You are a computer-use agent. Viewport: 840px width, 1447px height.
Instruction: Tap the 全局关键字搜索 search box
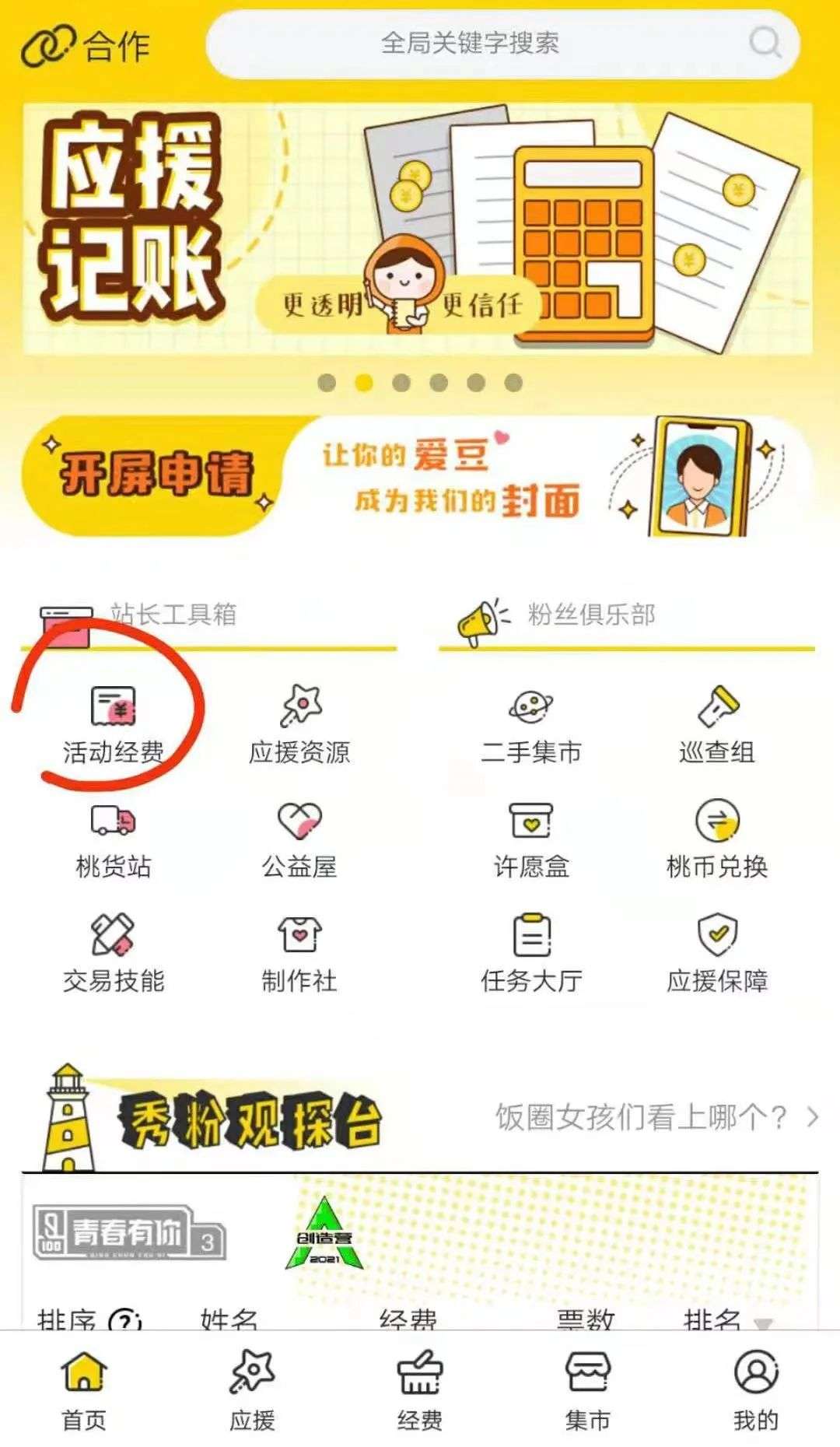(502, 44)
